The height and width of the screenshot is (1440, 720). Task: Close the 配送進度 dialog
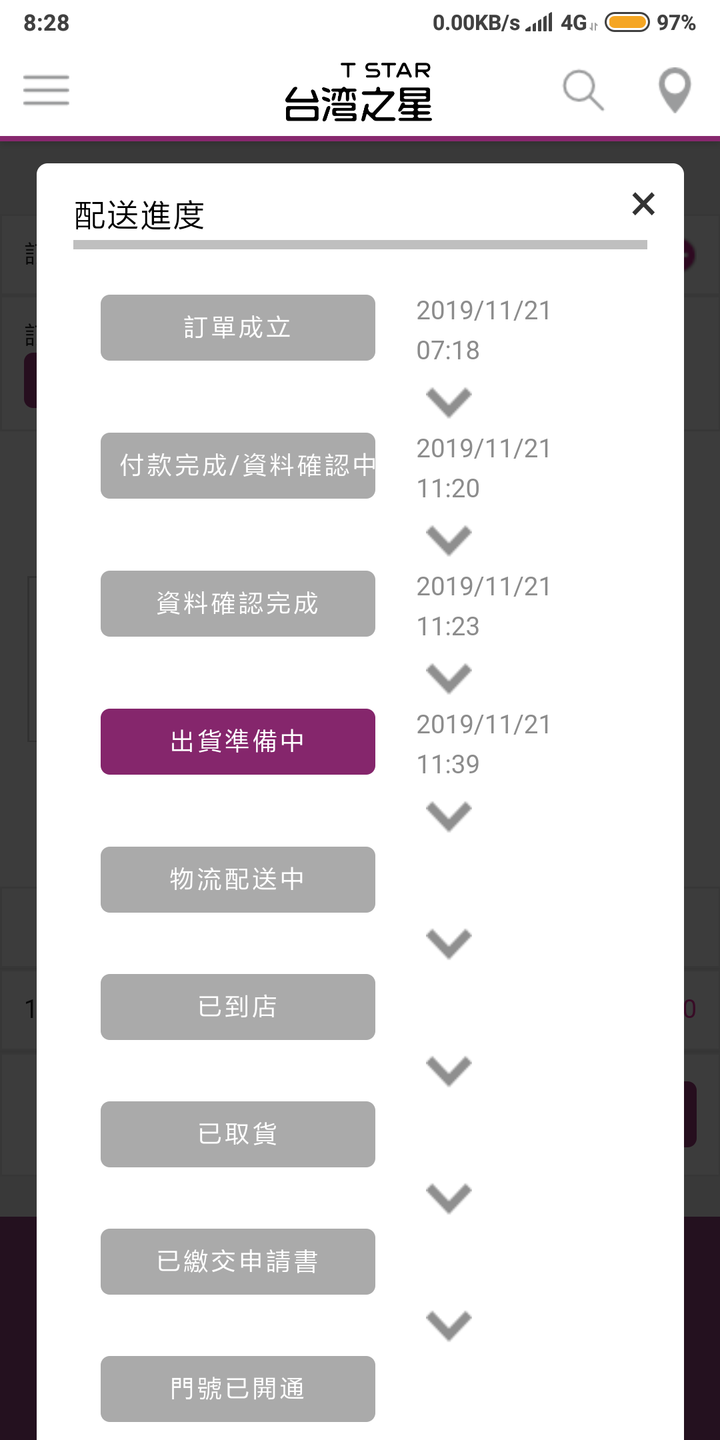click(643, 204)
